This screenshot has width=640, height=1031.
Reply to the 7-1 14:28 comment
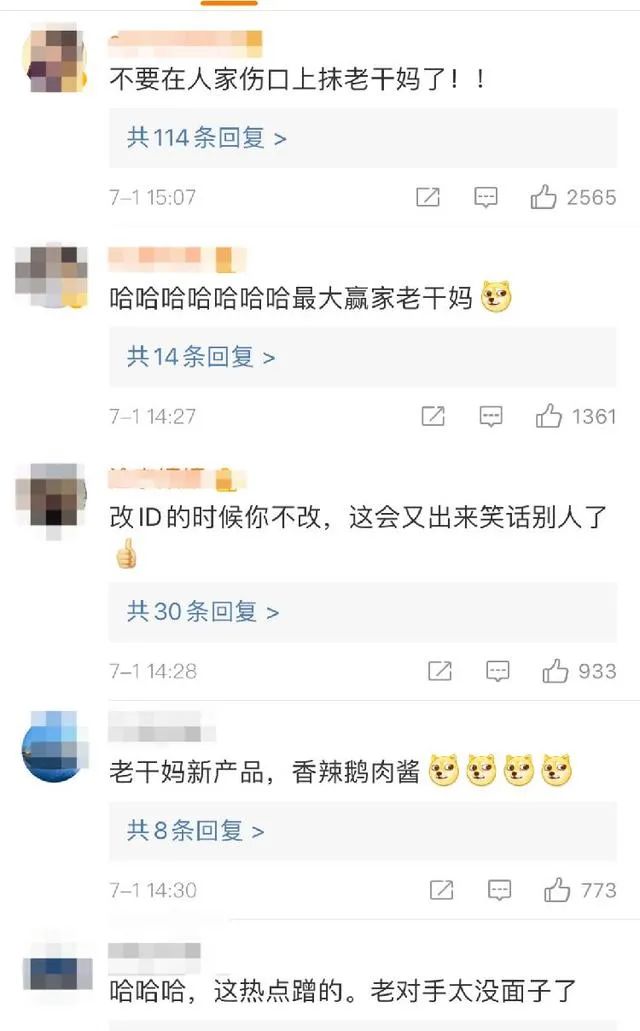tap(497, 671)
